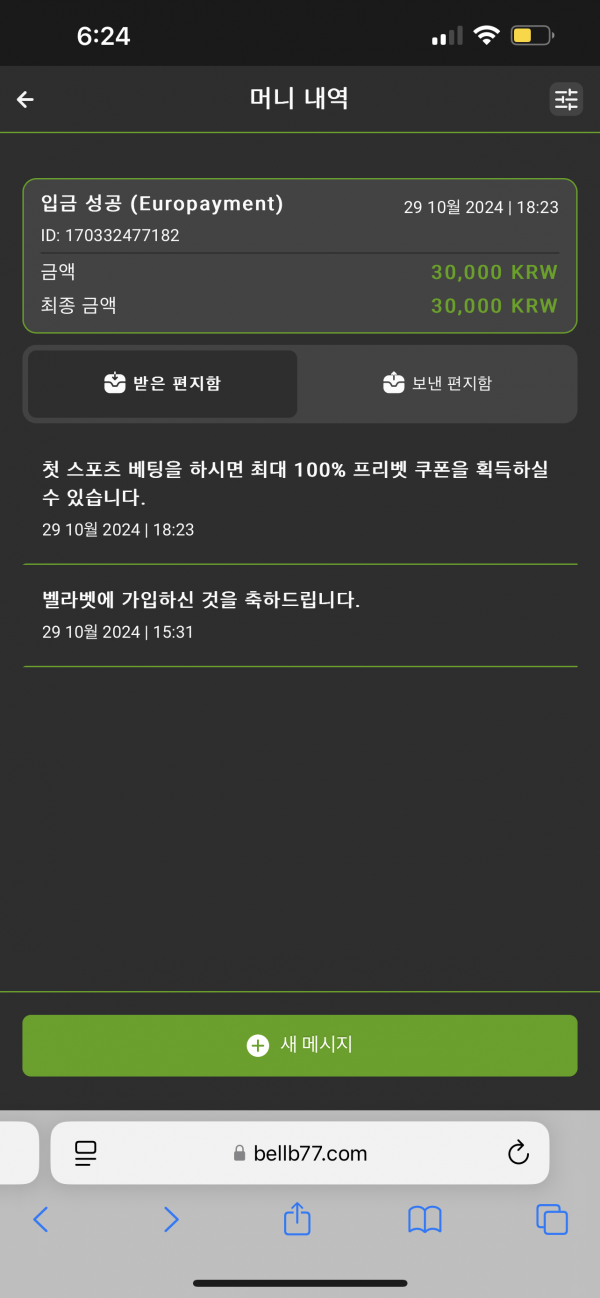
Task: Open Safari bookmarks
Action: click(x=425, y=1218)
